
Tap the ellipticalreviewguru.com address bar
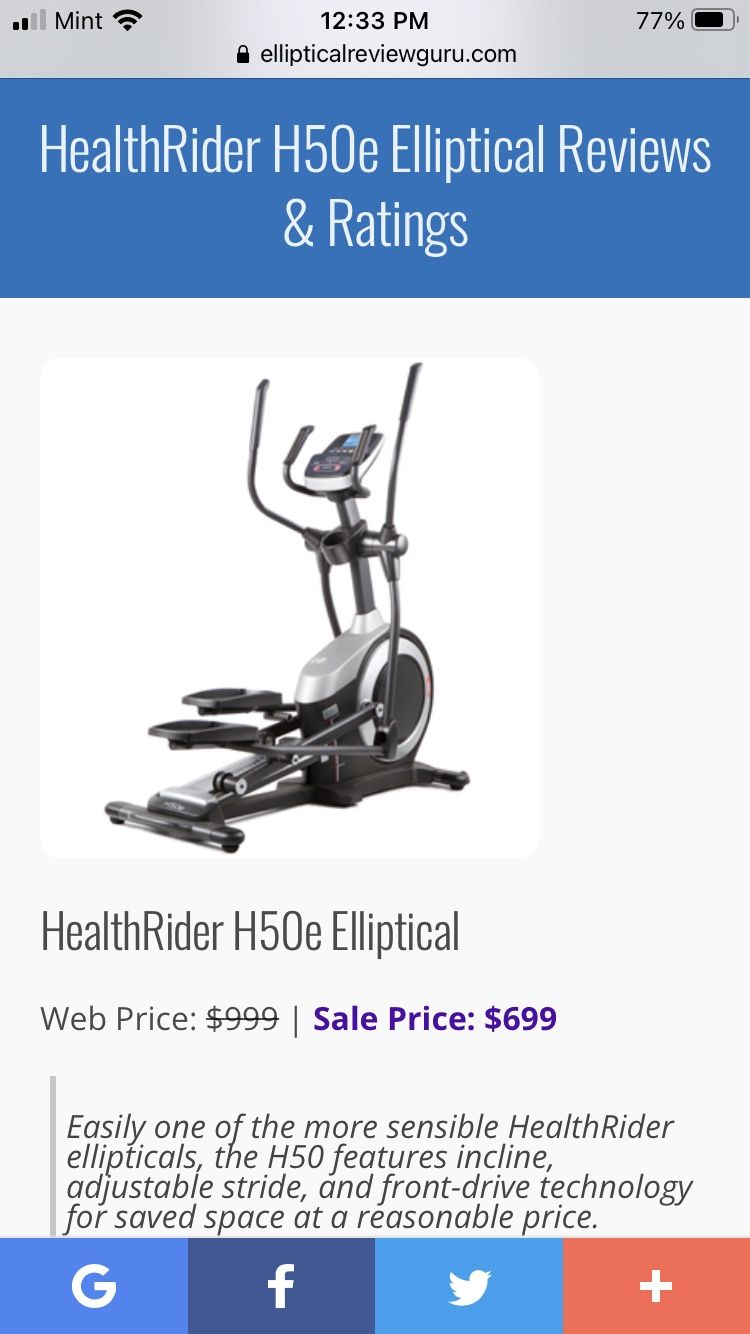pos(375,54)
